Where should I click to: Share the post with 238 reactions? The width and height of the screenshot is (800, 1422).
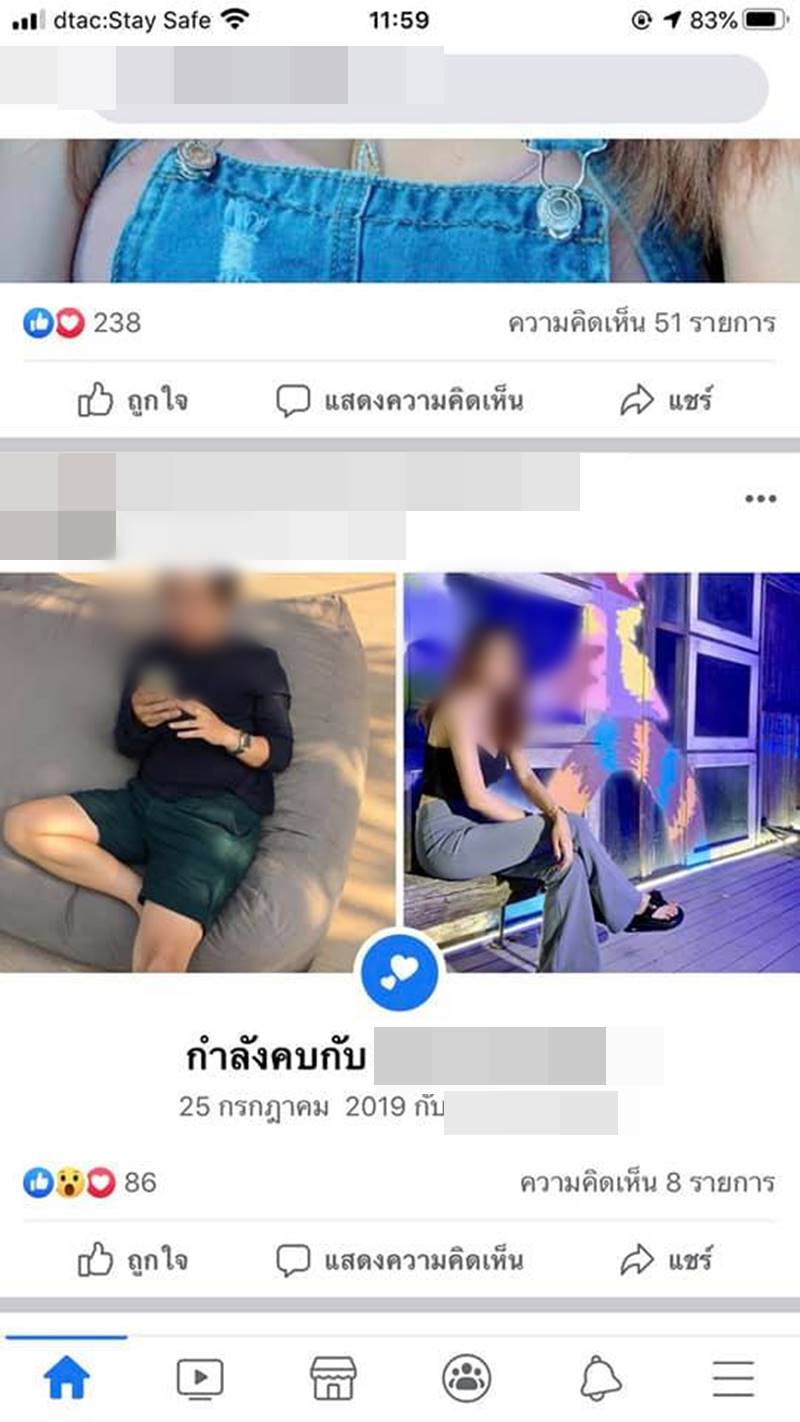pyautogui.click(x=666, y=402)
